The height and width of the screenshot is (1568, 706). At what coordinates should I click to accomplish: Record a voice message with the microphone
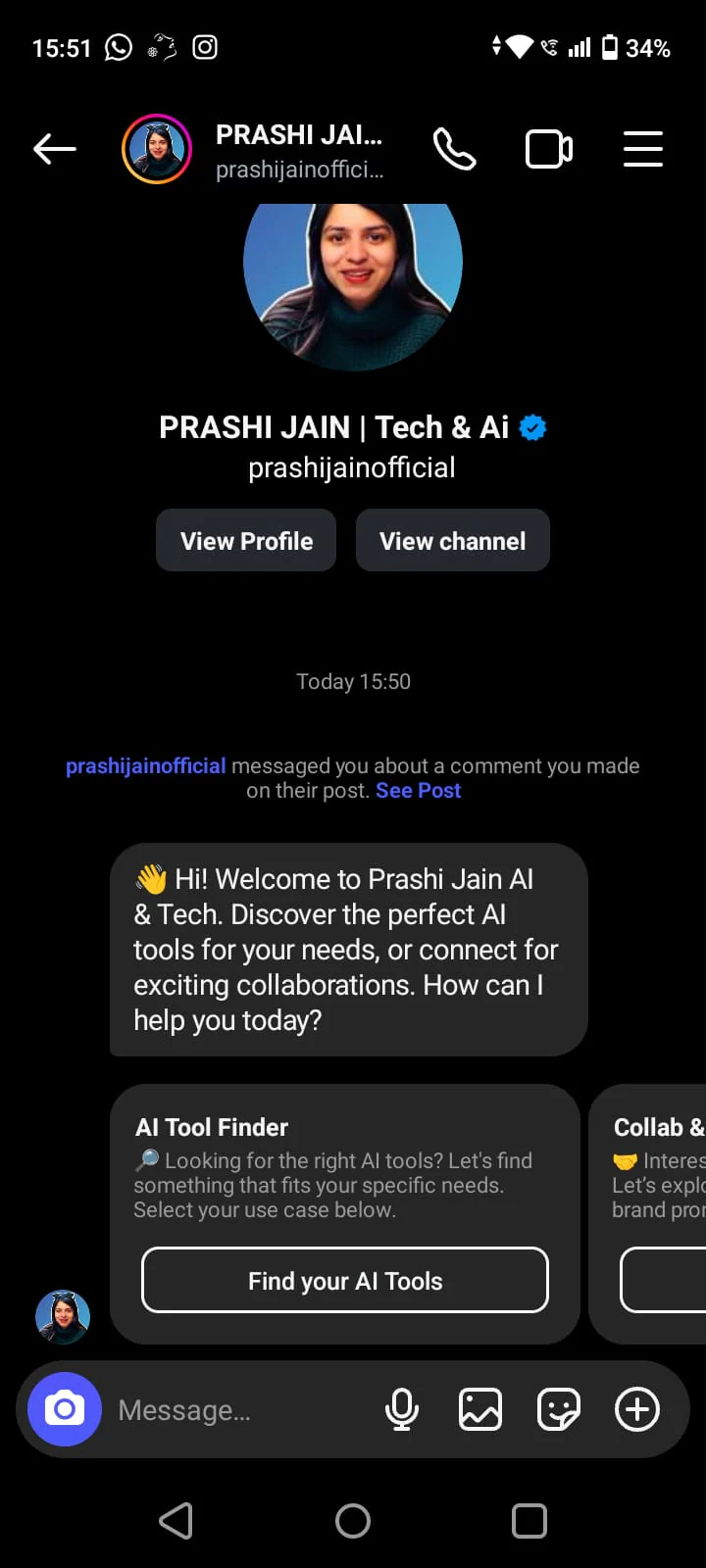coord(402,1410)
